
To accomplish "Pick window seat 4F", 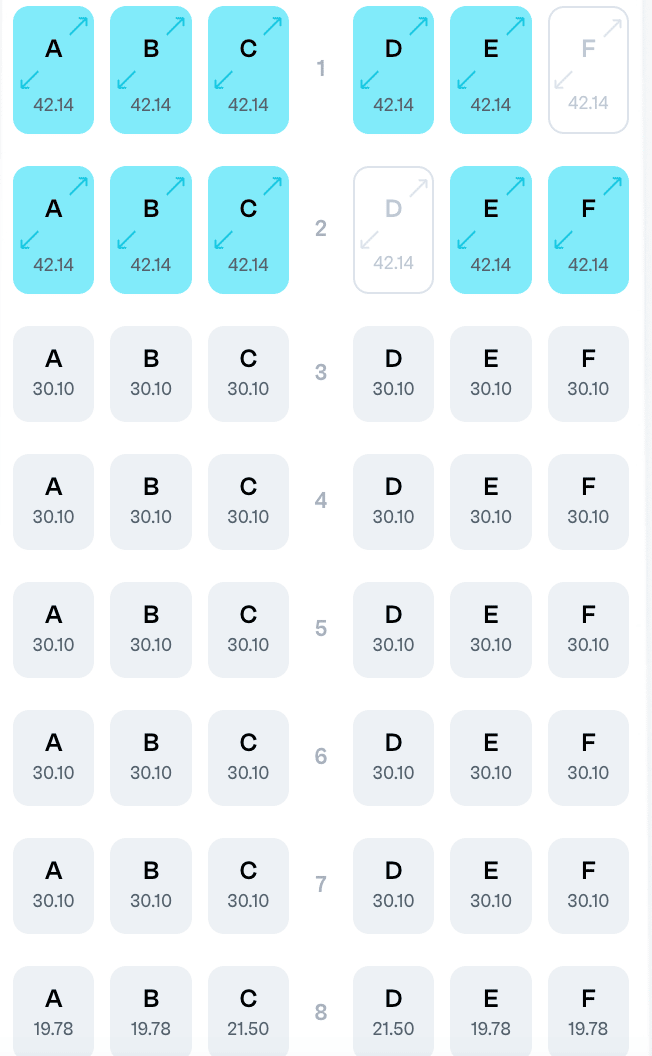I will pyautogui.click(x=588, y=501).
